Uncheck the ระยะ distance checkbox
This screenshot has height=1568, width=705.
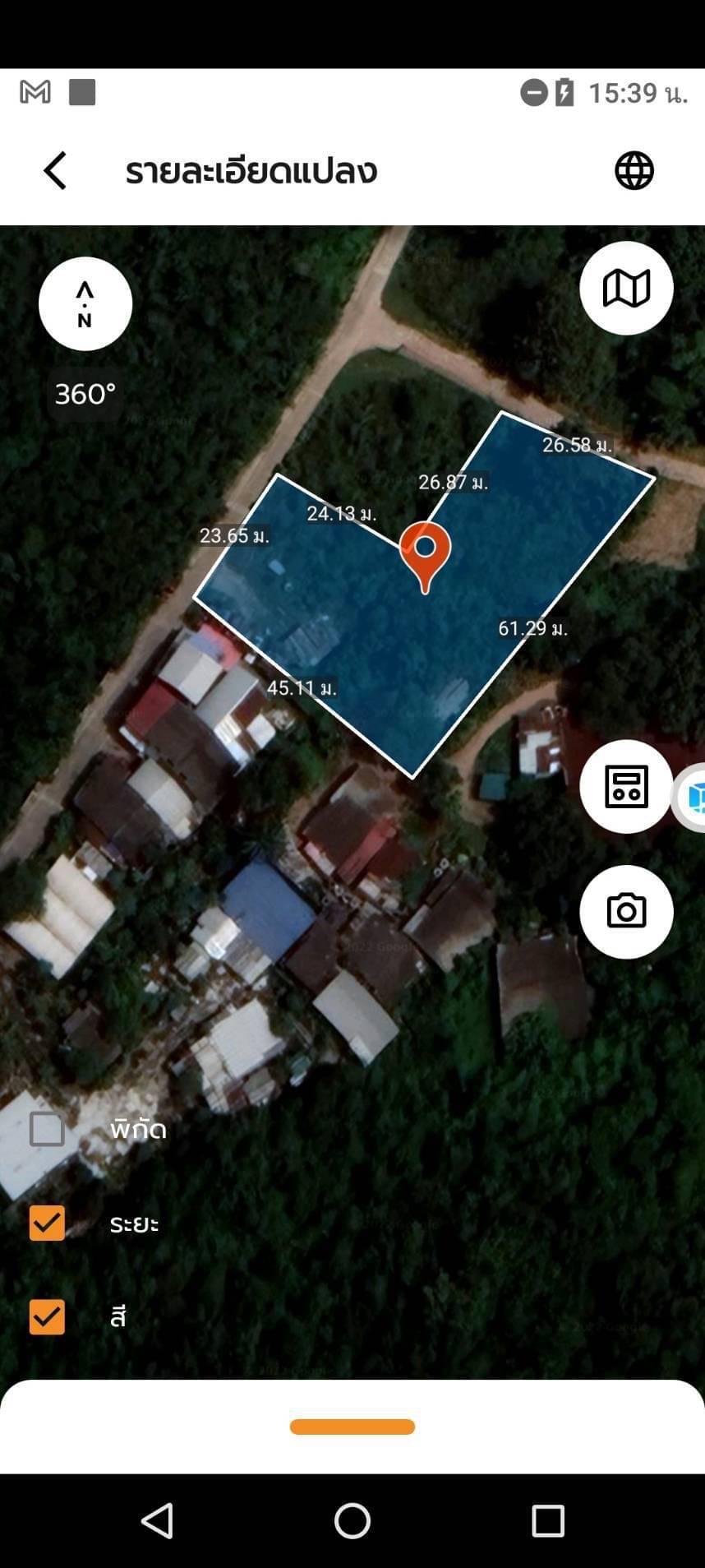(47, 1223)
